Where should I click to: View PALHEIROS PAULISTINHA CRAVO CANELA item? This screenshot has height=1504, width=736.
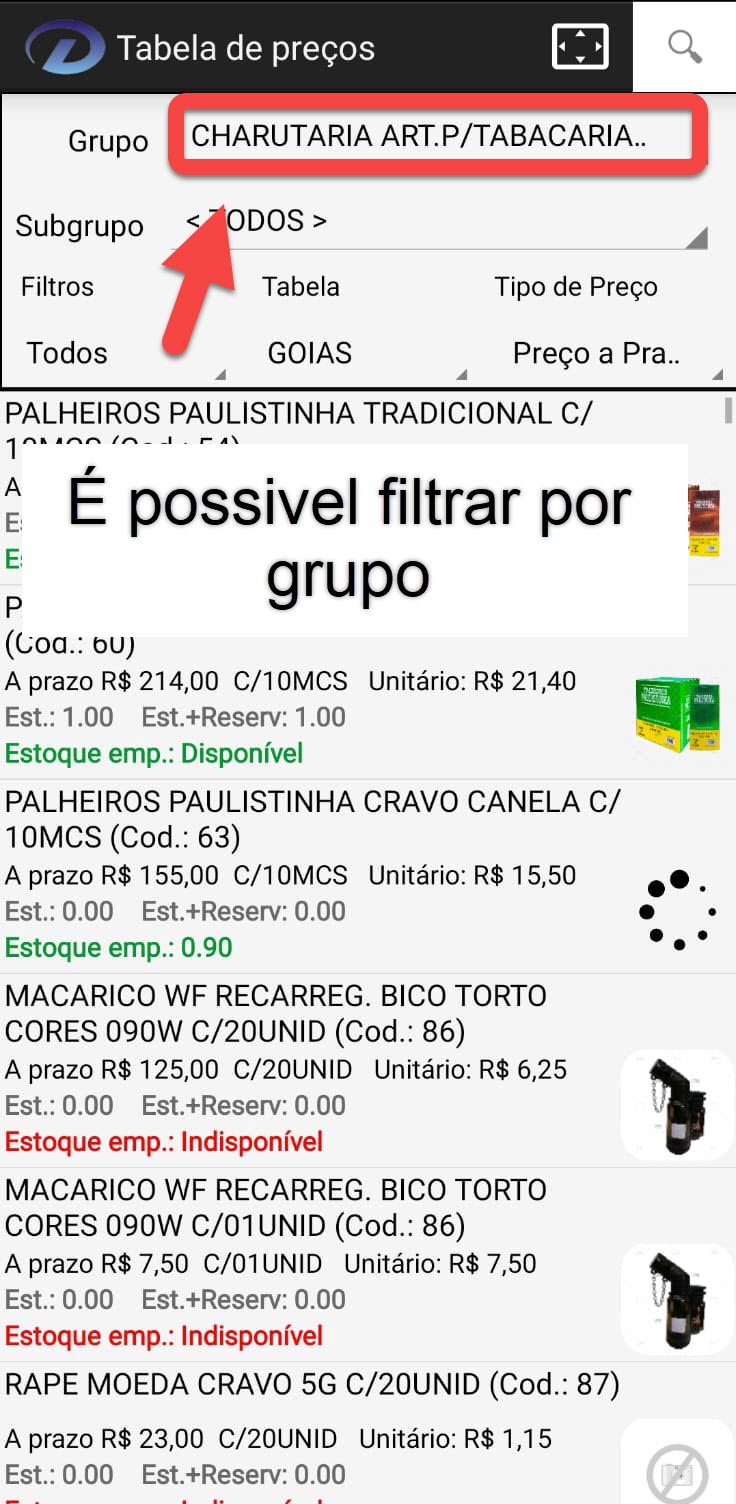(x=300, y=875)
